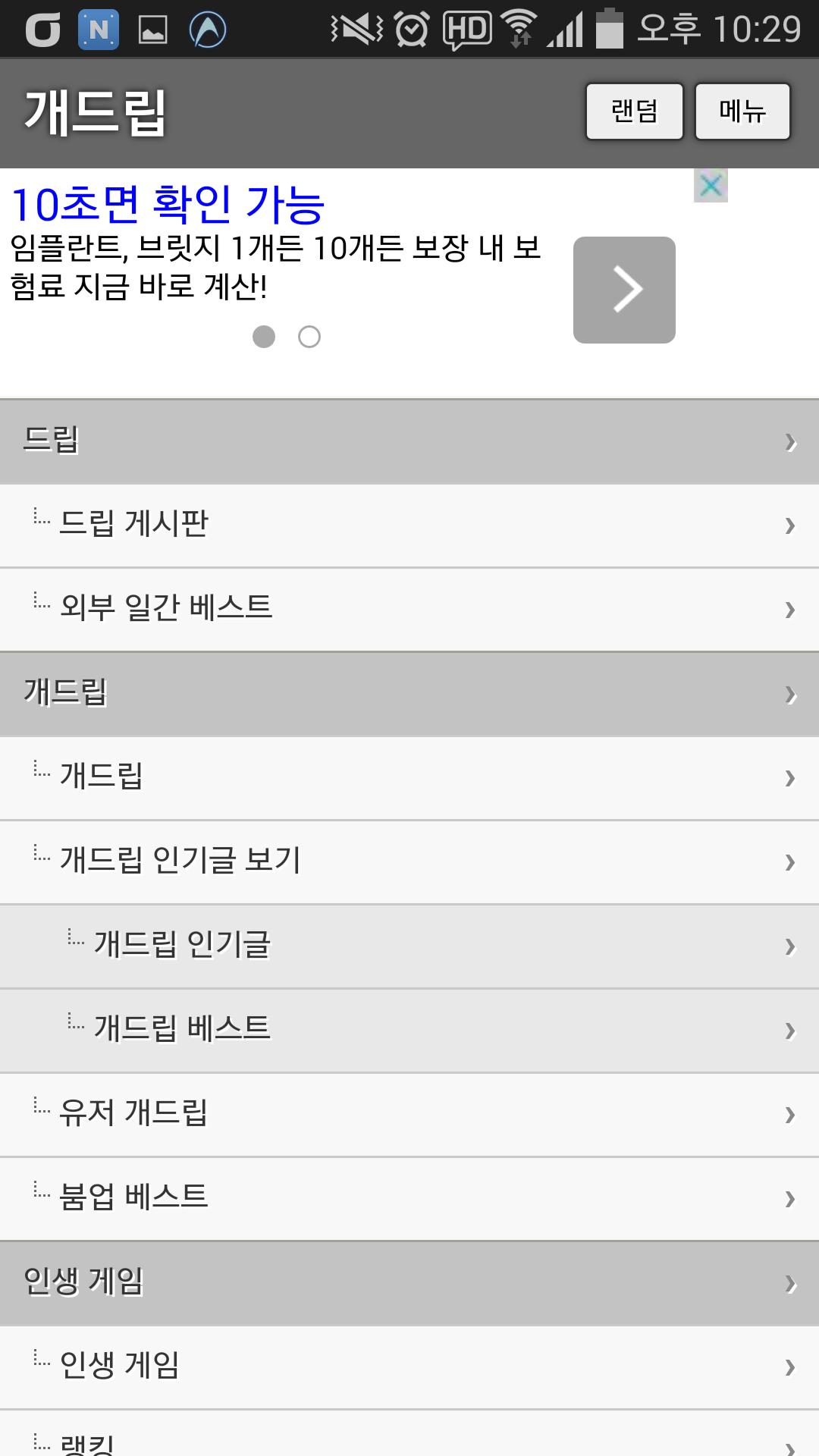This screenshot has width=819, height=1456.
Task: Go to 외부 일간 베스트
Action: pyautogui.click(x=409, y=610)
